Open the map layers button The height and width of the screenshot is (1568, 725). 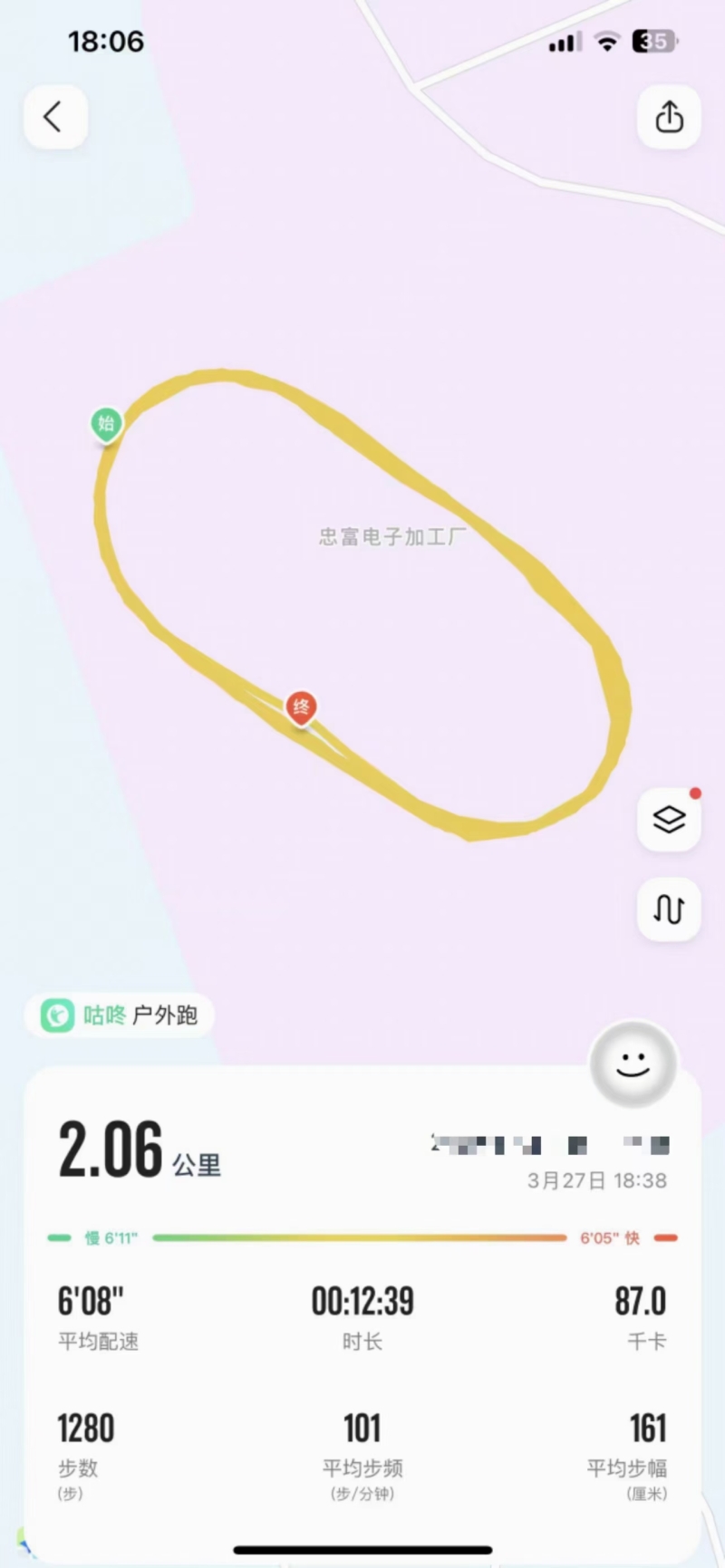point(669,820)
